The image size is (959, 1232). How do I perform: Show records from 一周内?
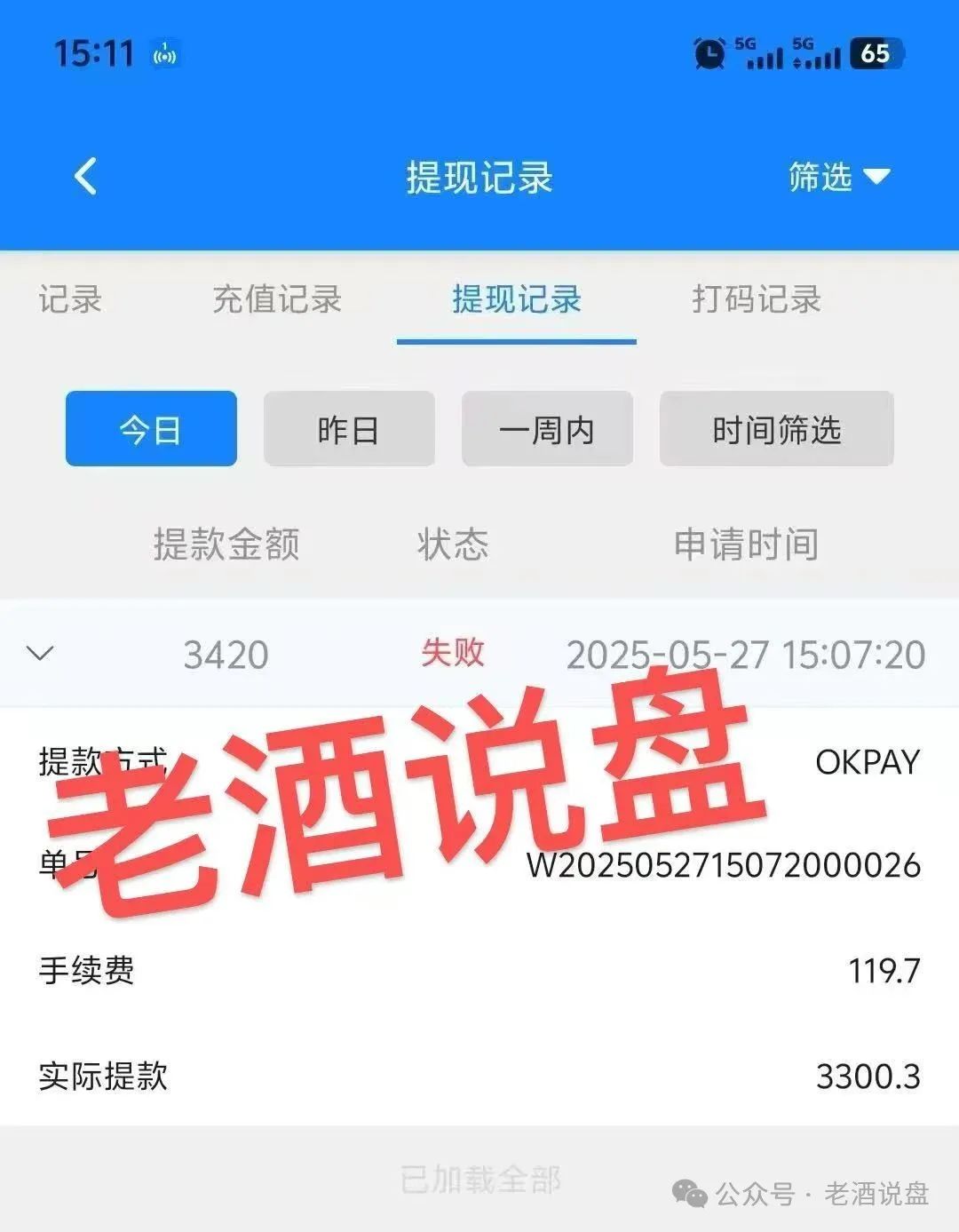pyautogui.click(x=547, y=429)
